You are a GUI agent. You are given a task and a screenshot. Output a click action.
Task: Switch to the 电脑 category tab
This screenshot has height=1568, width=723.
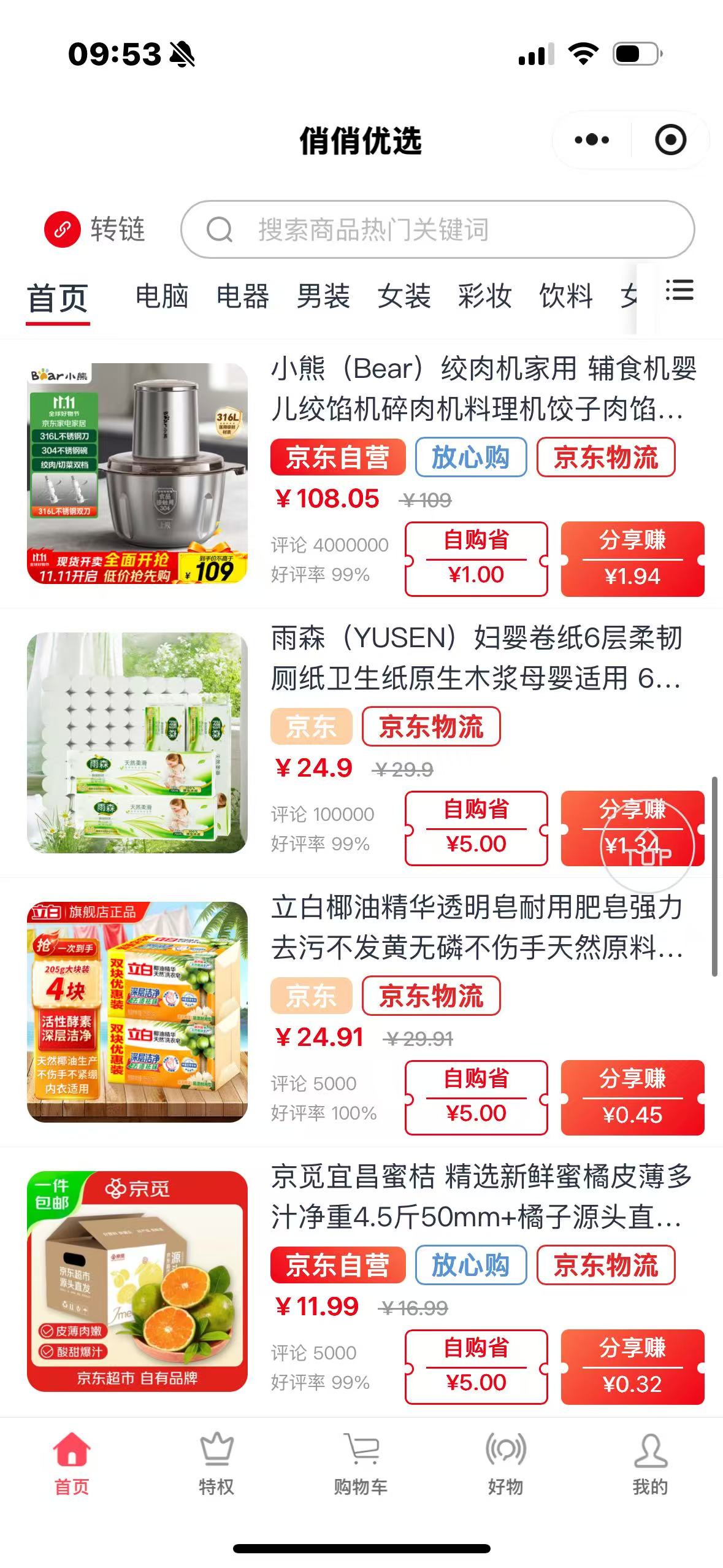[162, 296]
